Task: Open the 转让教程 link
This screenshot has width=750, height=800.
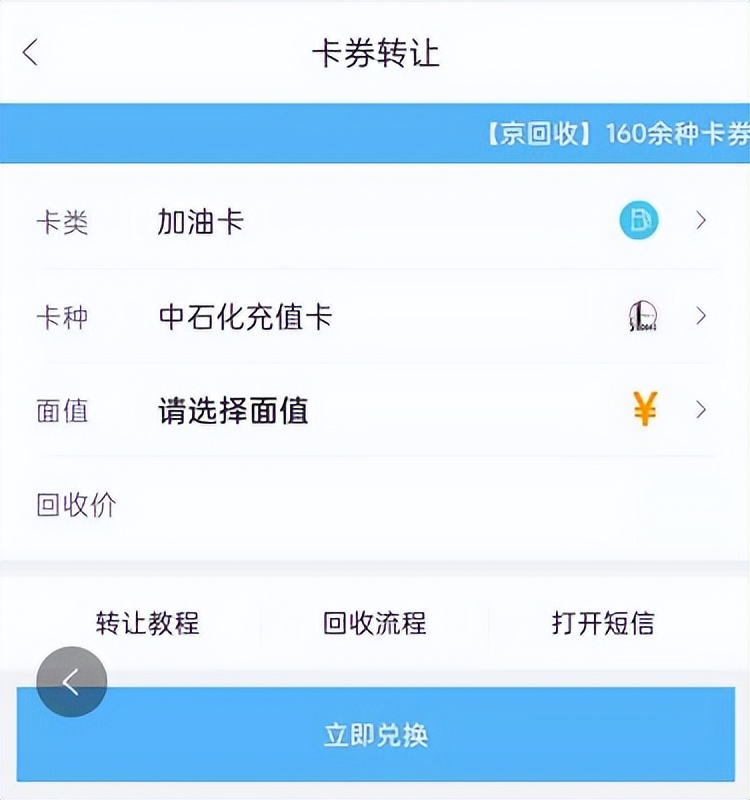Action: pyautogui.click(x=147, y=623)
